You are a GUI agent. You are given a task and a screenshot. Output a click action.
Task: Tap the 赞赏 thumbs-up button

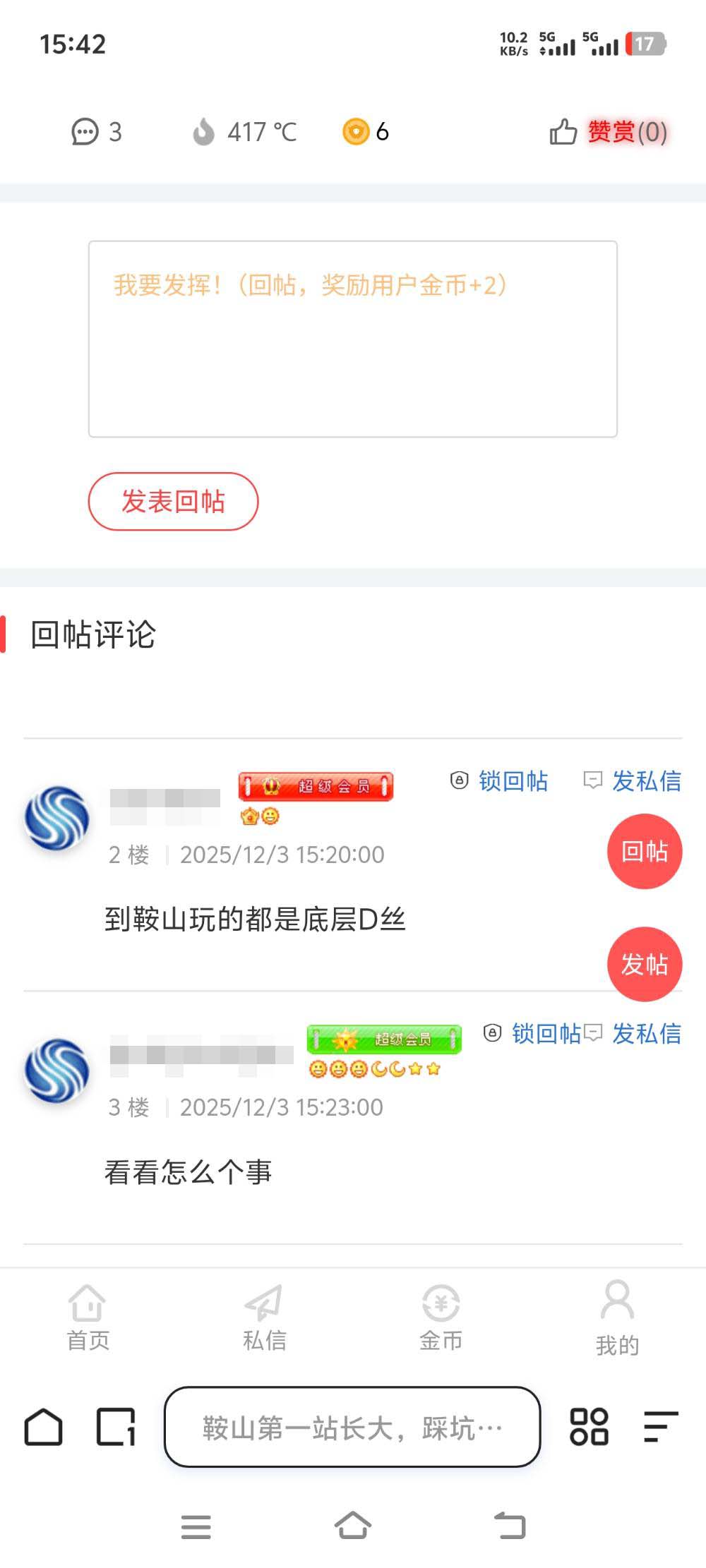pyautogui.click(x=608, y=132)
